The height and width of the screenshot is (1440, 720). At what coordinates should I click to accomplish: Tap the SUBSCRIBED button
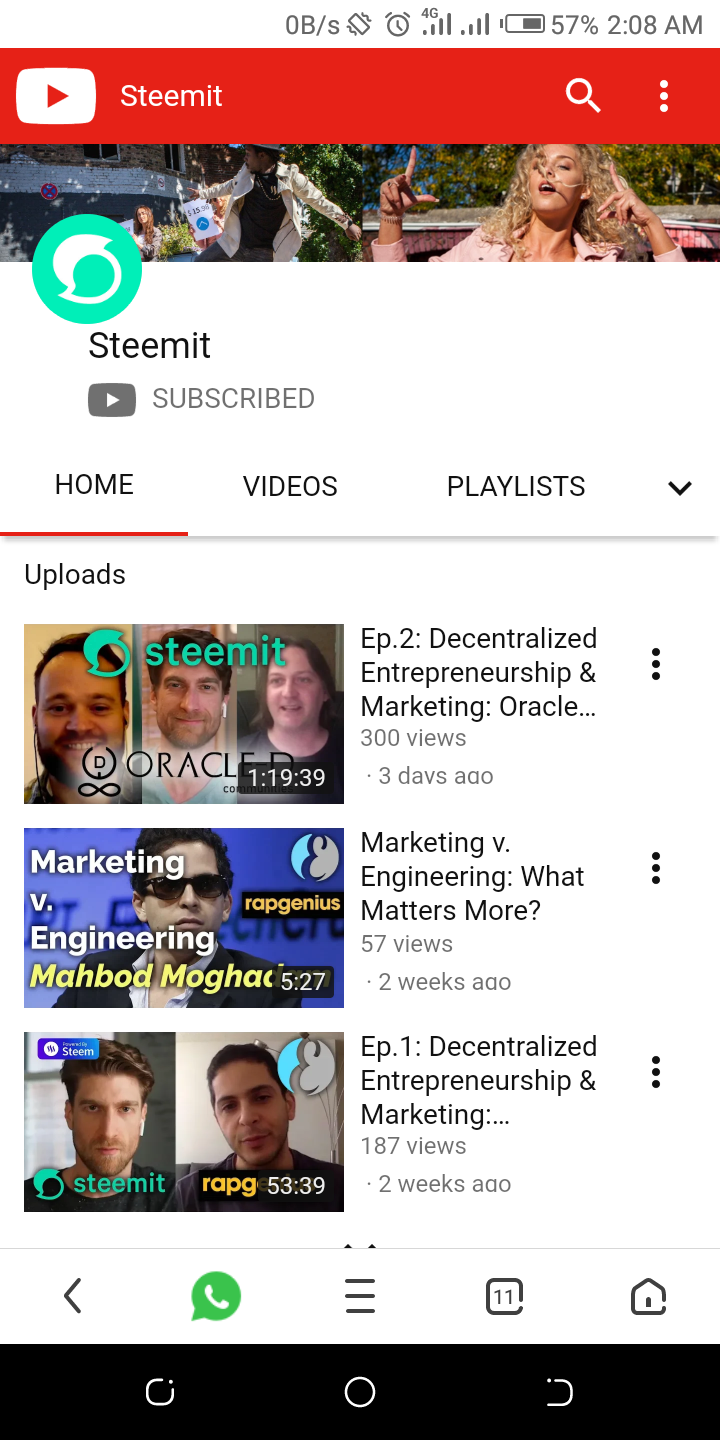tap(202, 399)
